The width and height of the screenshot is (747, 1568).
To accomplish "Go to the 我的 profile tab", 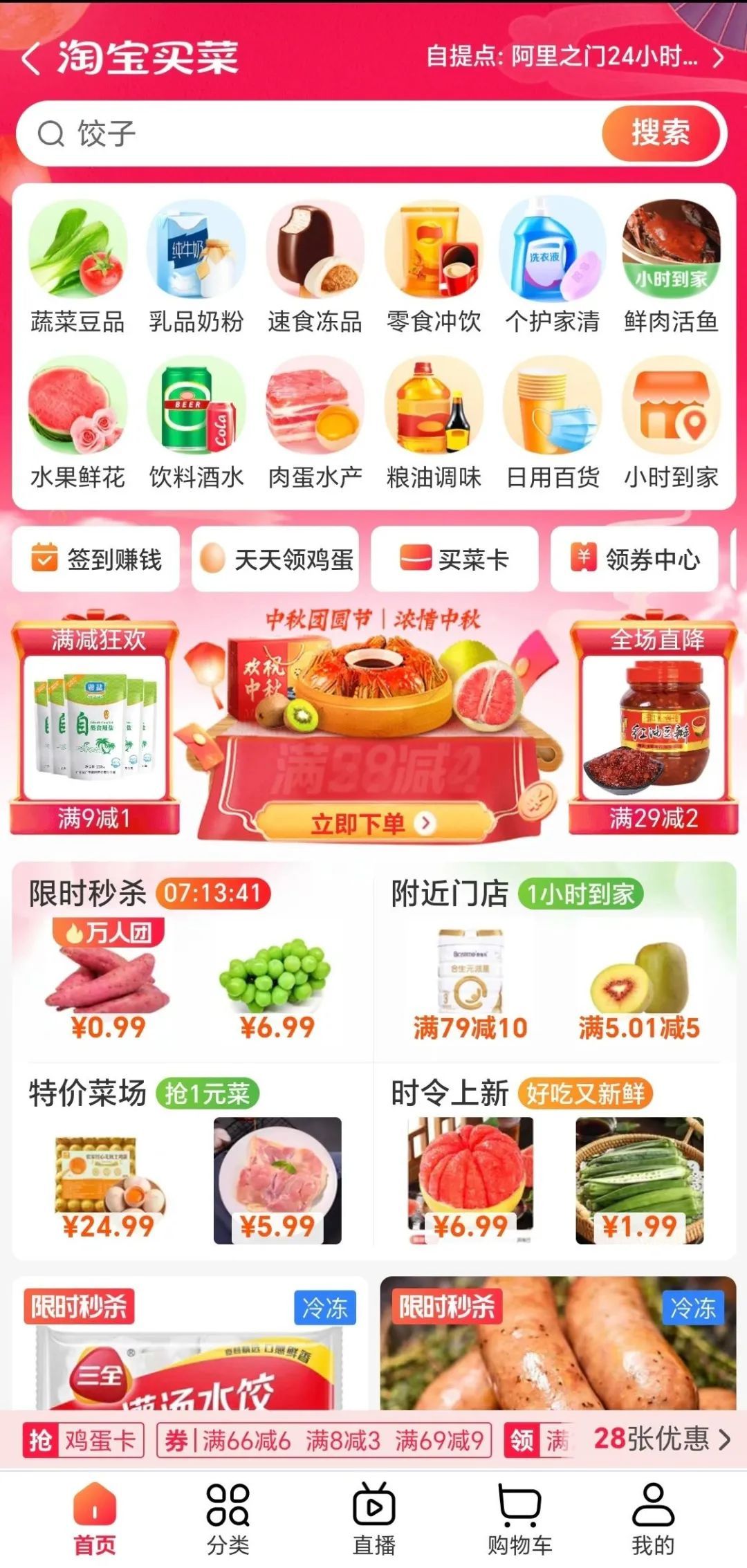I will tap(653, 1518).
